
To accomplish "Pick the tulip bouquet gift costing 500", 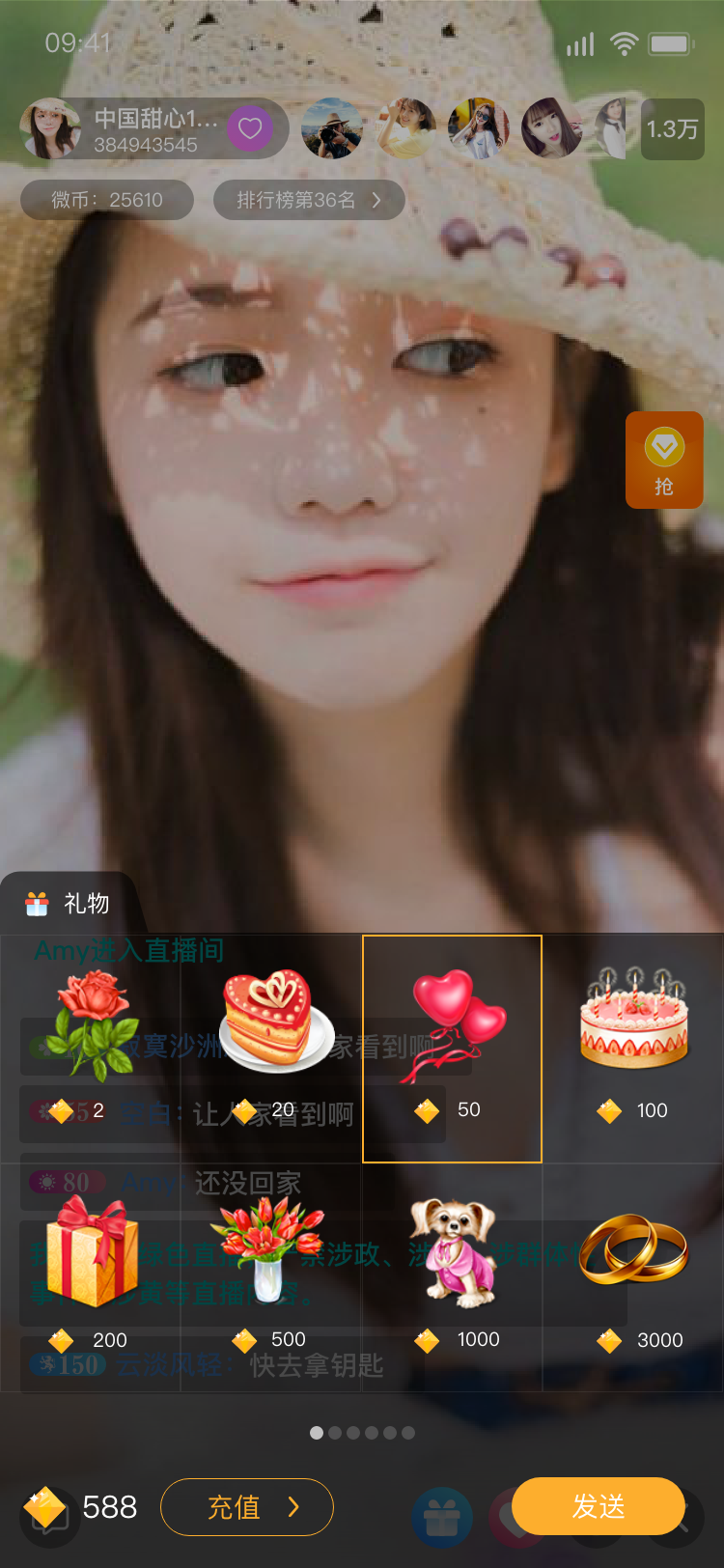I will point(271,1274).
